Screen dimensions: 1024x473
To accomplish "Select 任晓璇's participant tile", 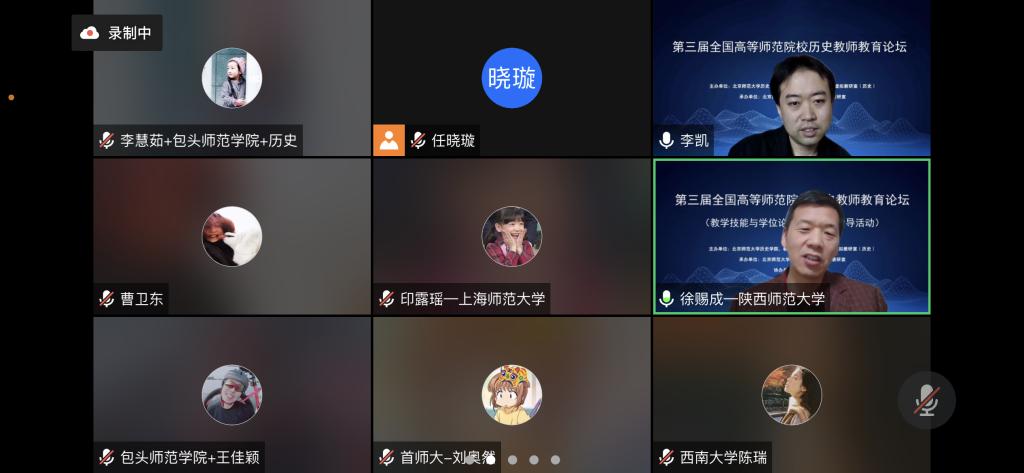I will coord(511,78).
